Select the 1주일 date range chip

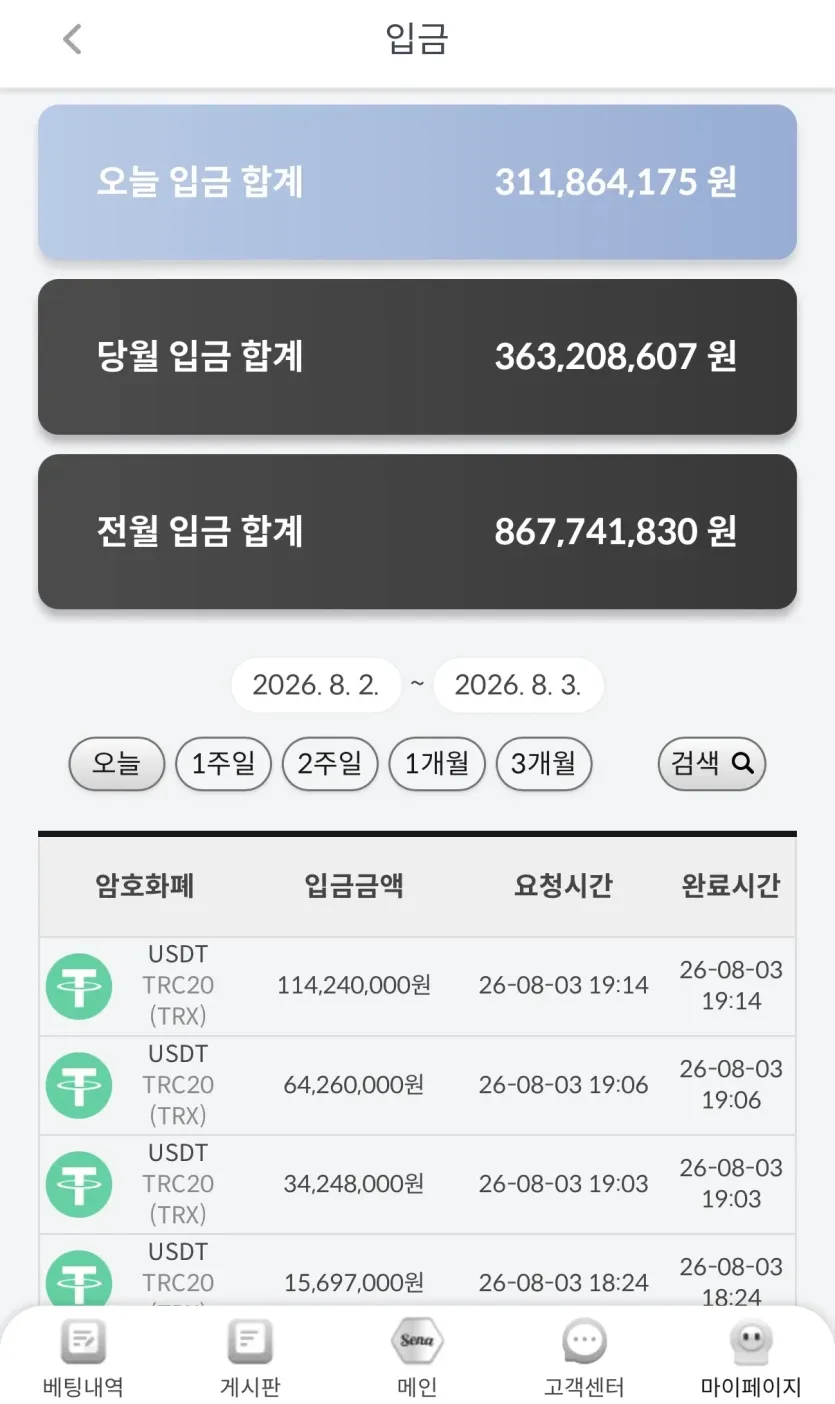(223, 764)
